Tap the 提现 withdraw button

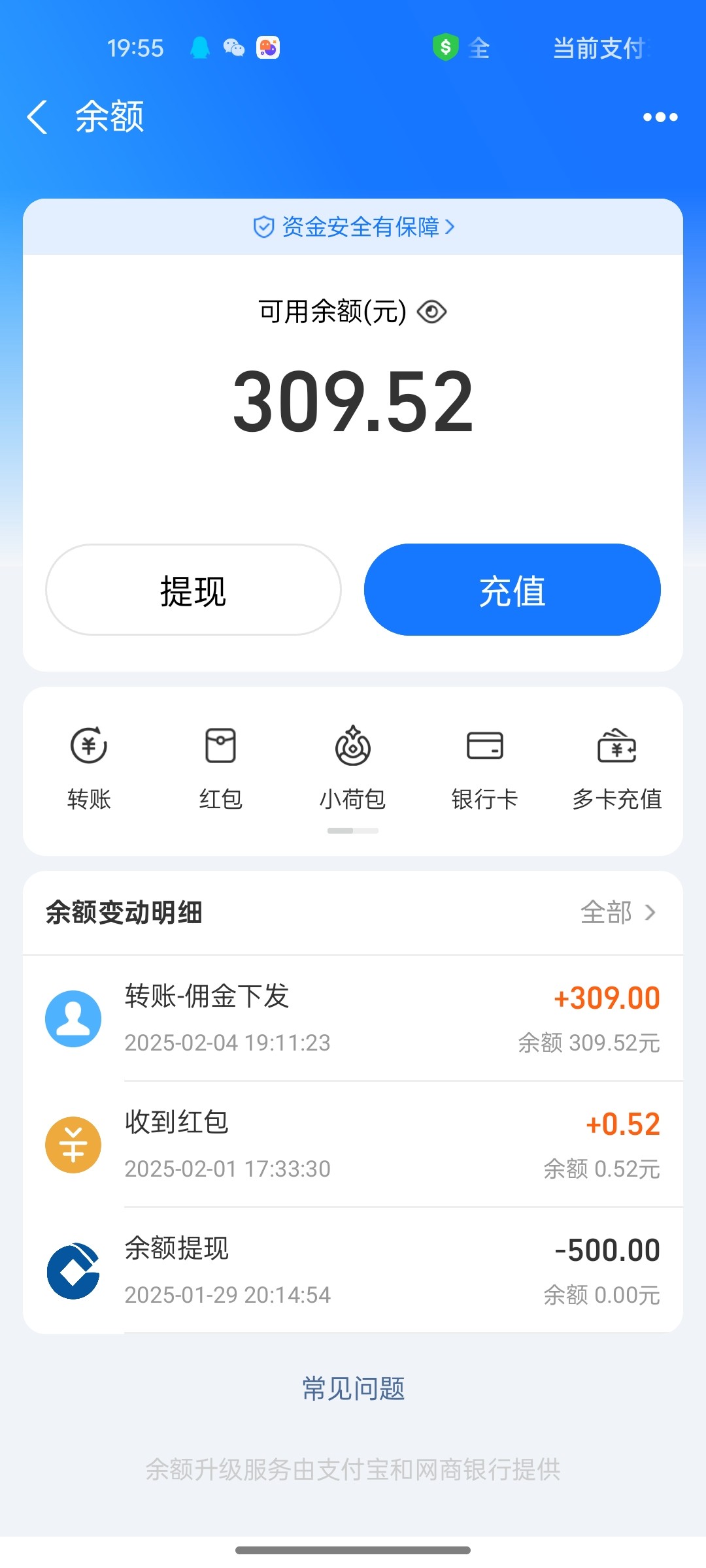193,590
